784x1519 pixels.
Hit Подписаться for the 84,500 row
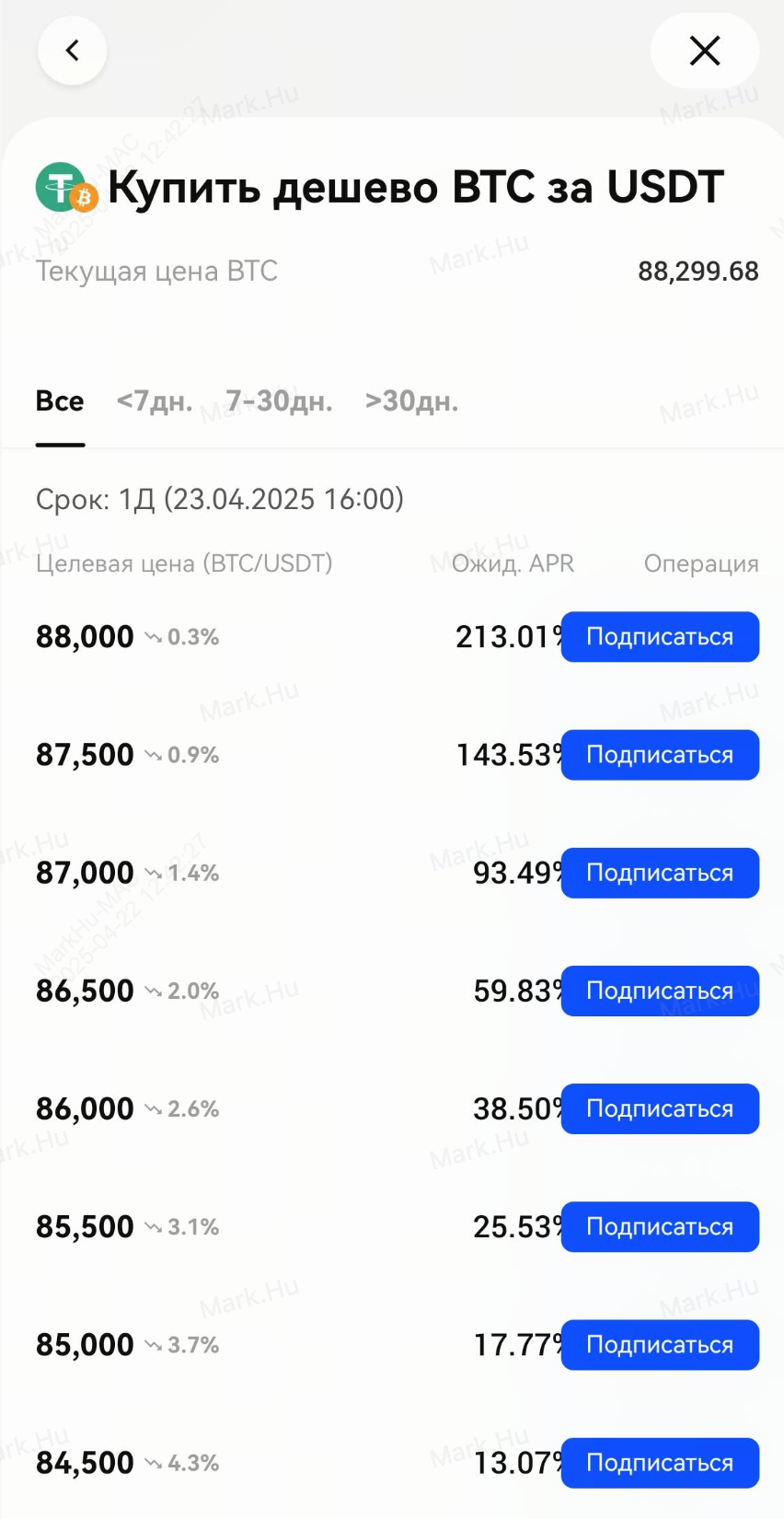pos(660,1462)
